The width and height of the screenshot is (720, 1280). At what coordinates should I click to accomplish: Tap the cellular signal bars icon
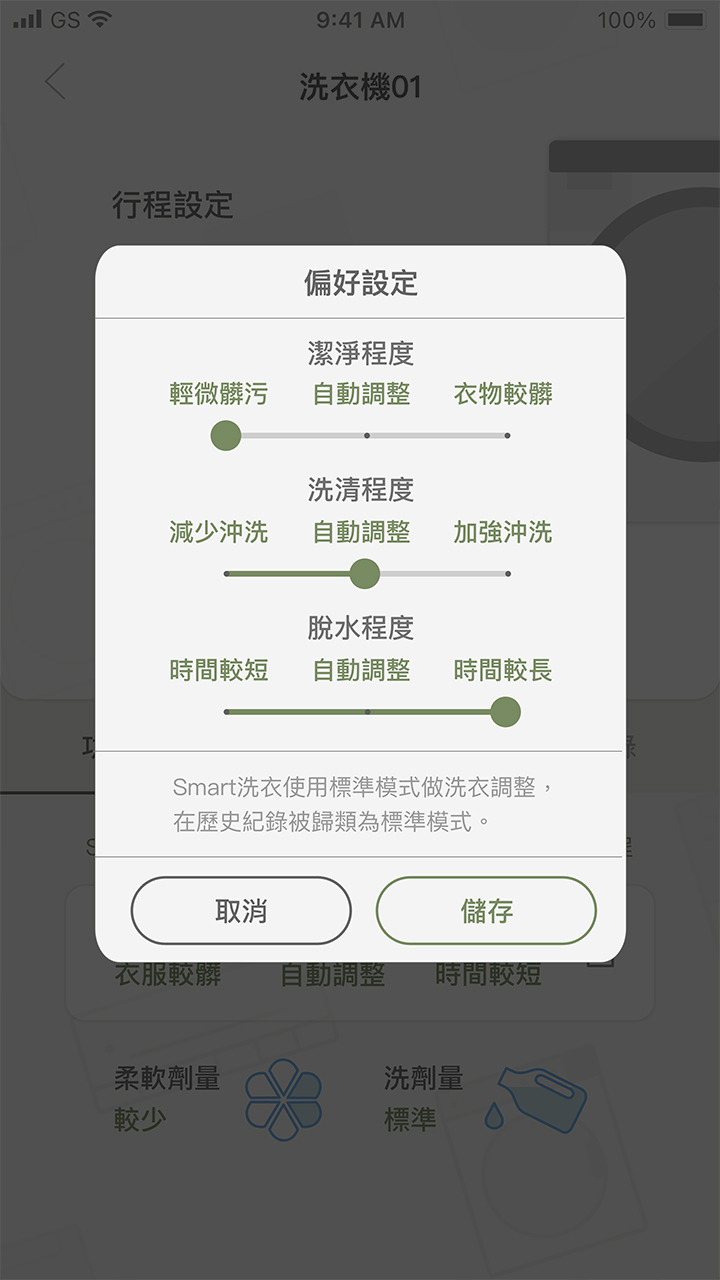tap(25, 18)
